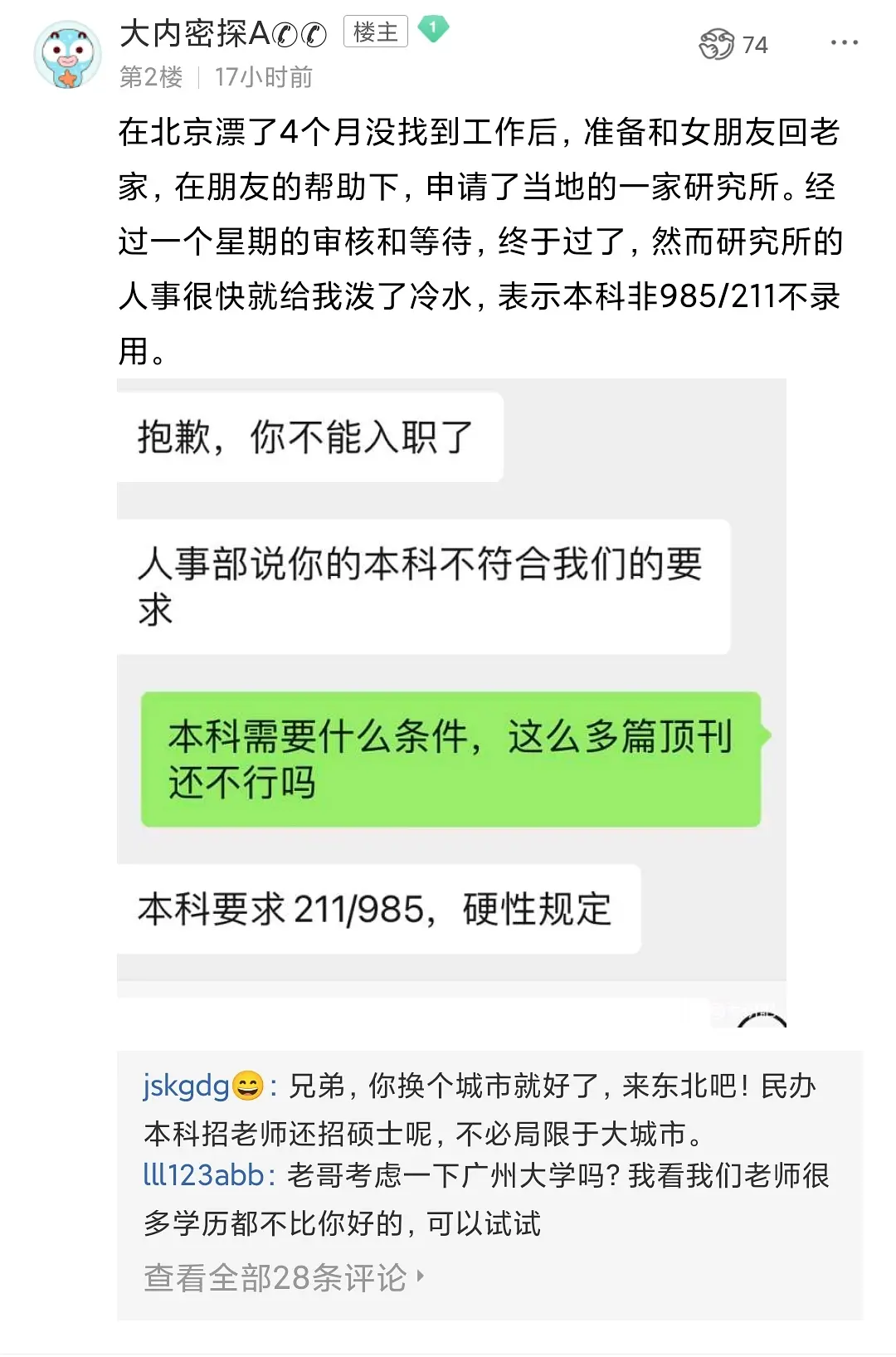Open the three-dot overflow menu

click(x=844, y=43)
